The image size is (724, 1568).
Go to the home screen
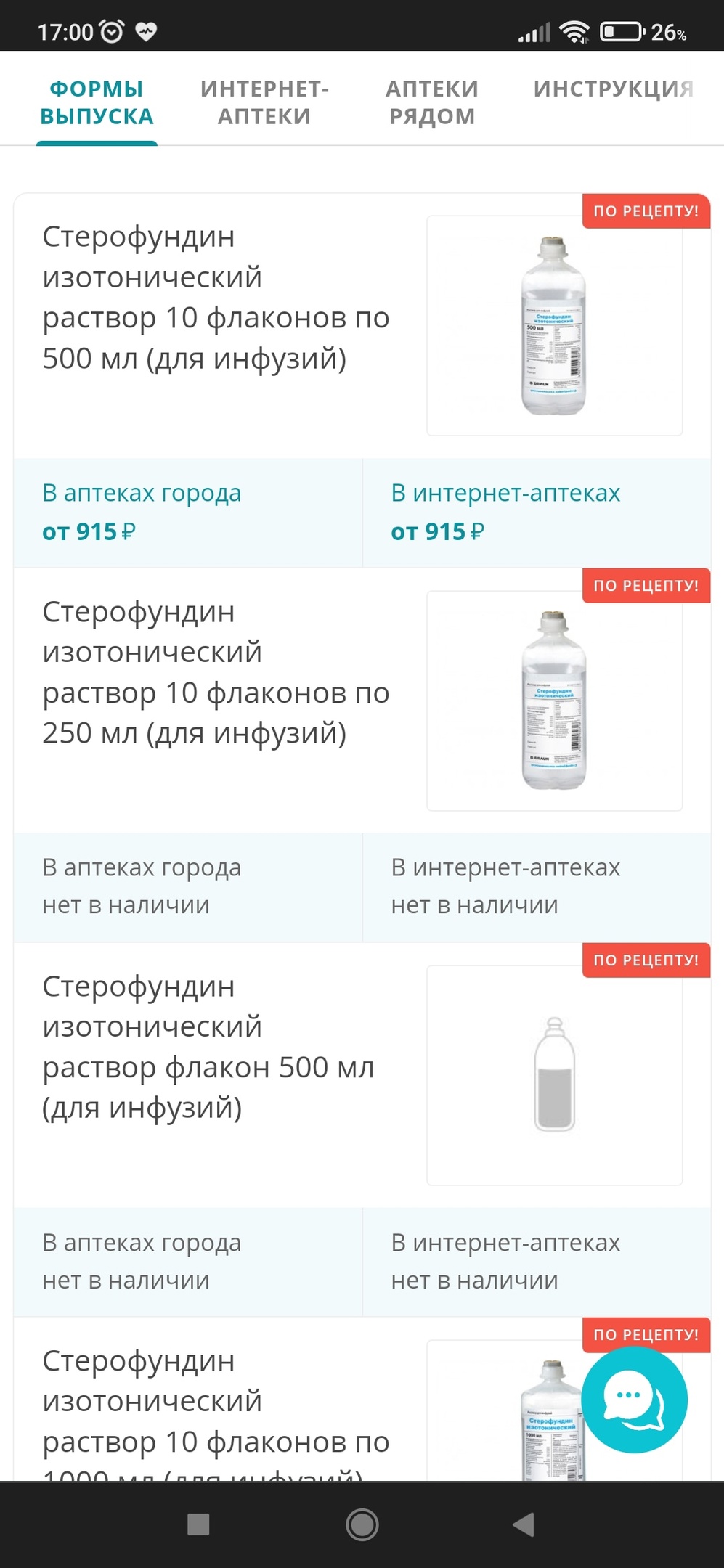pos(362,1524)
